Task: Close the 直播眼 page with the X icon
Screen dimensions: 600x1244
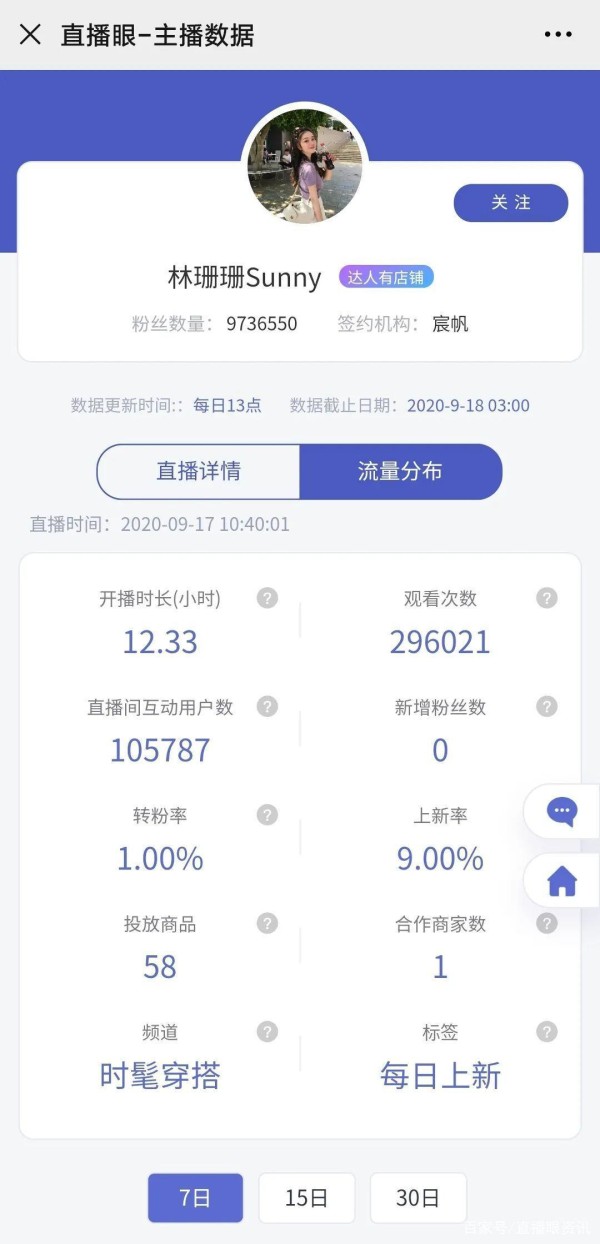Action: tap(30, 34)
